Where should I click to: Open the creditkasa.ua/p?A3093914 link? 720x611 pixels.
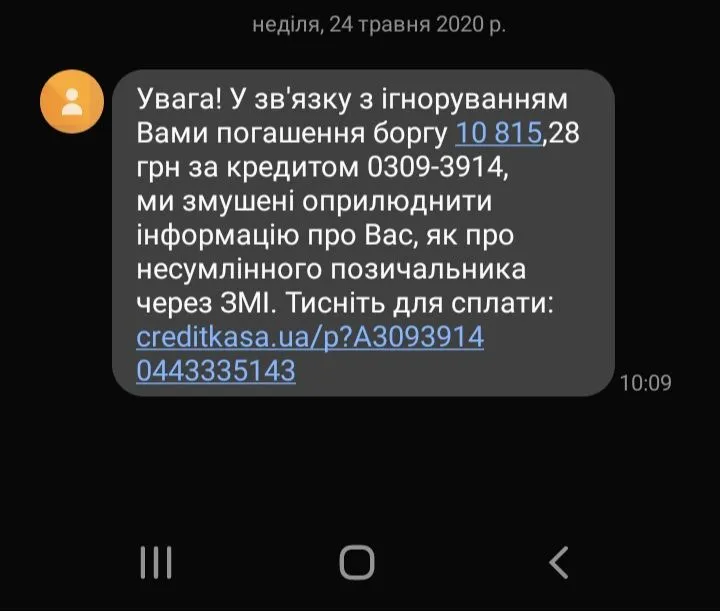[x=310, y=337]
